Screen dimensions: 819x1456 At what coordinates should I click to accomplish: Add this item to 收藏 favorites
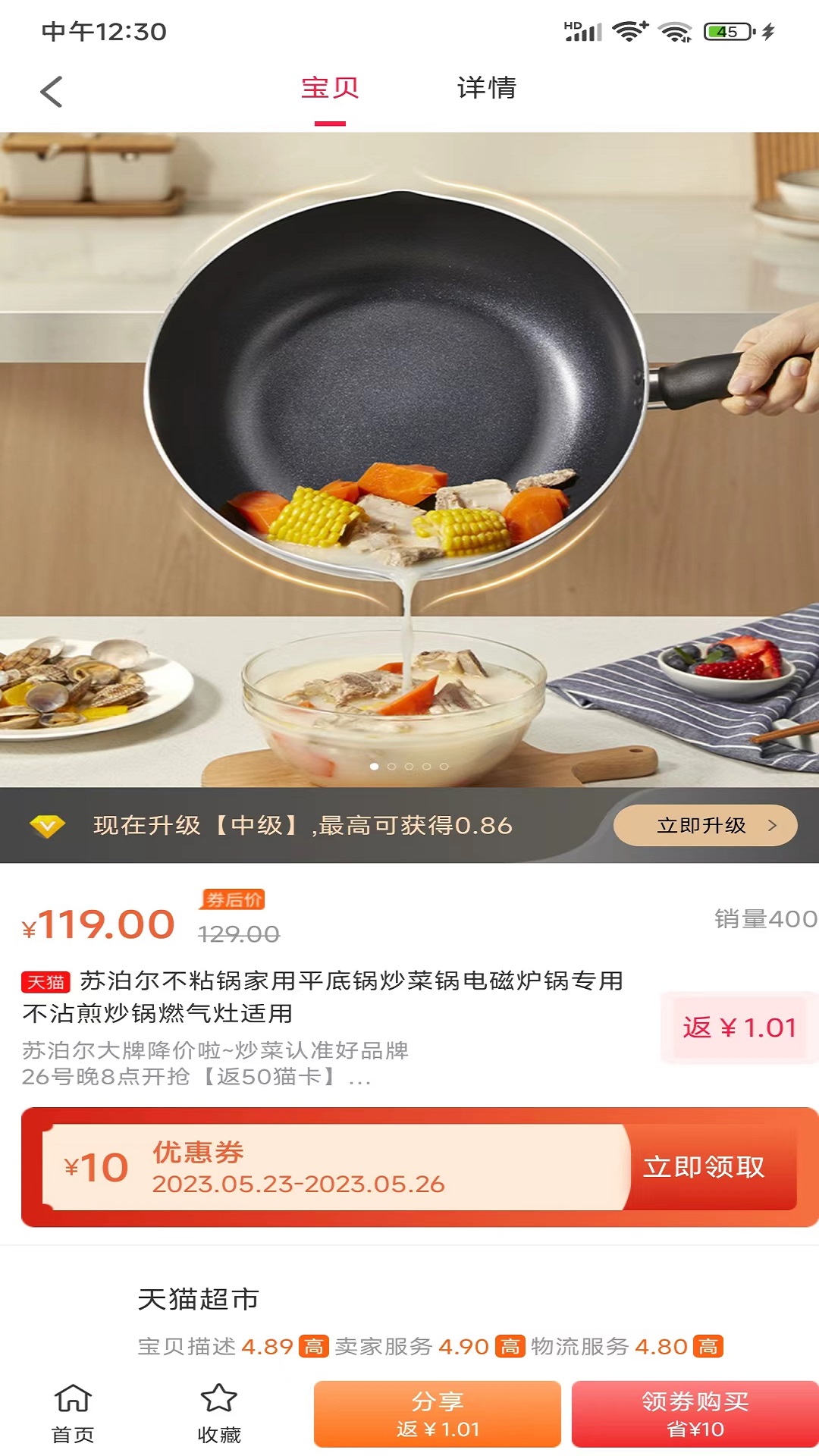(219, 1414)
